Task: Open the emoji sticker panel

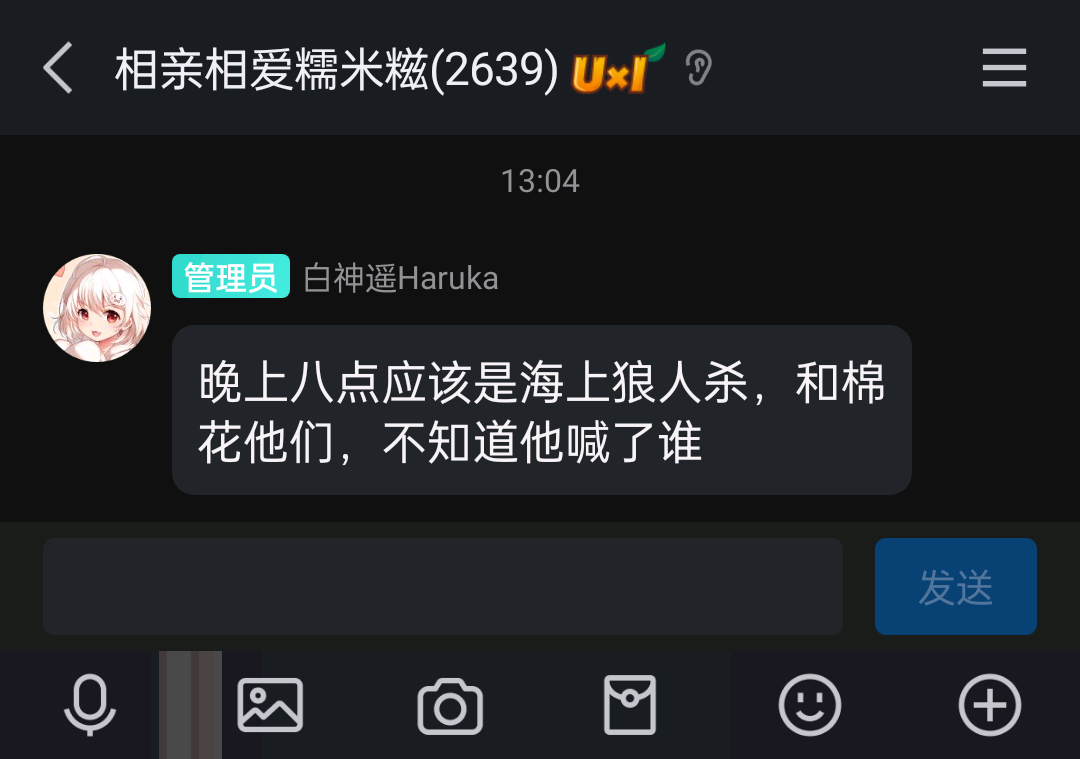Action: [810, 705]
